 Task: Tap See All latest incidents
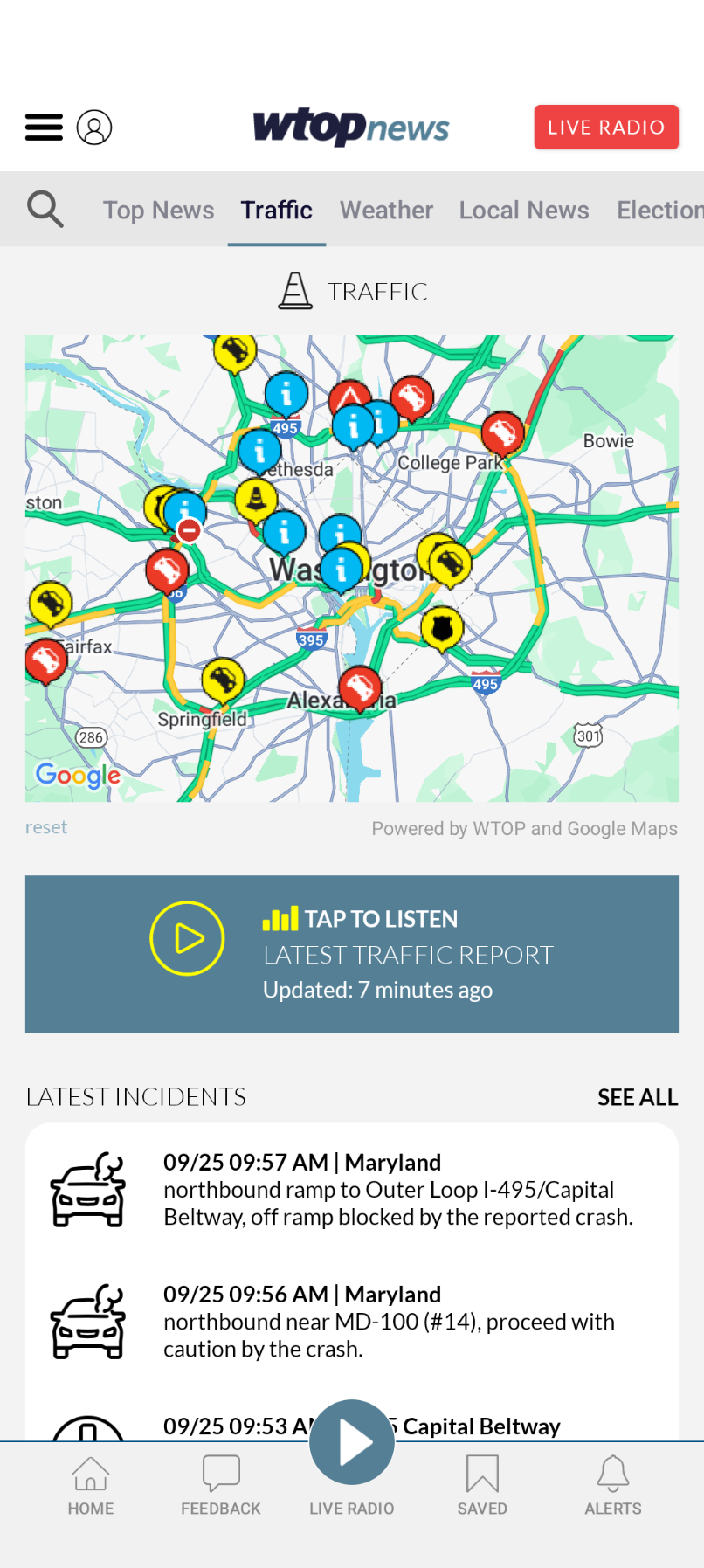click(638, 1097)
